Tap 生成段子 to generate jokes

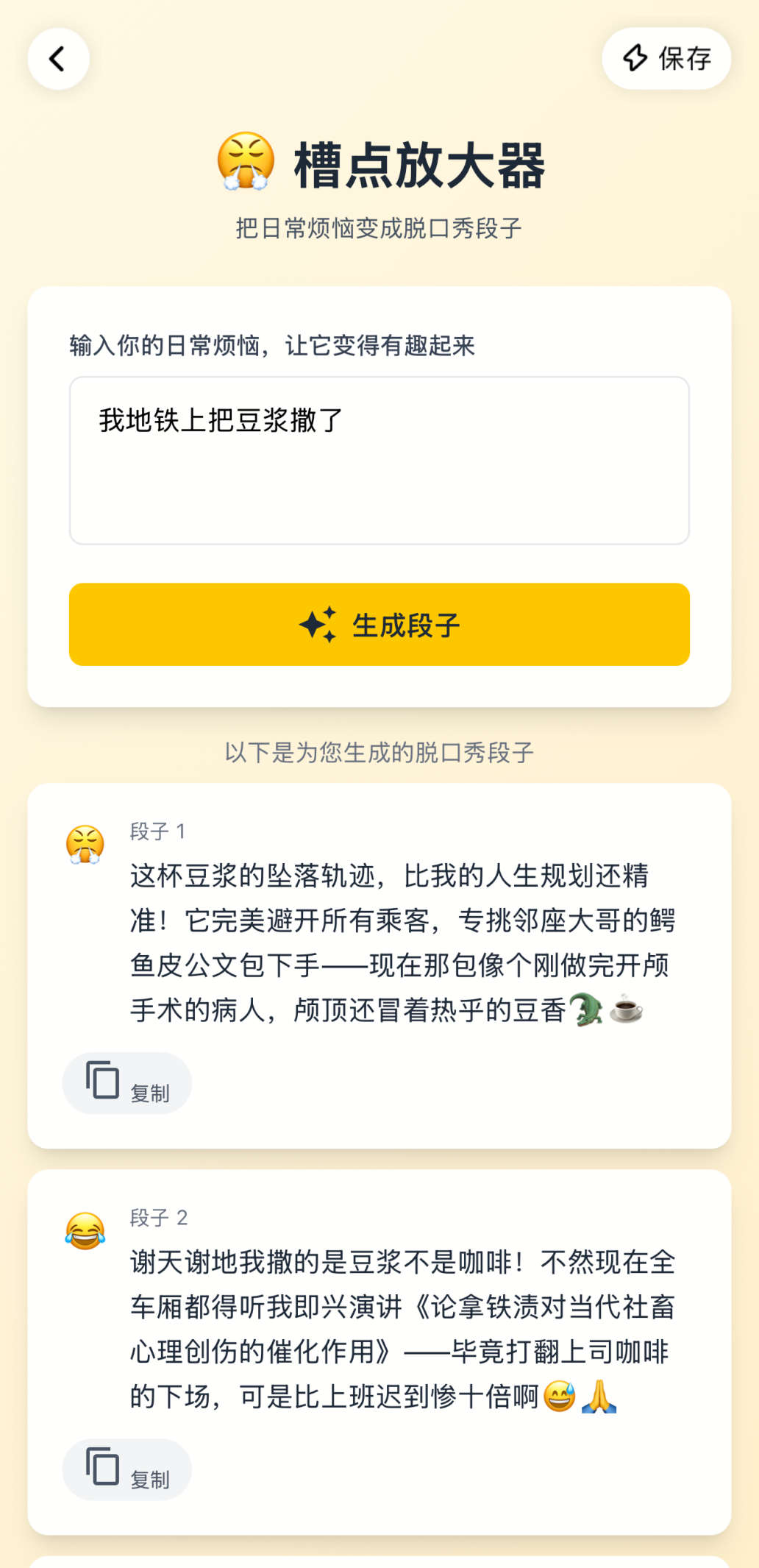[x=379, y=625]
